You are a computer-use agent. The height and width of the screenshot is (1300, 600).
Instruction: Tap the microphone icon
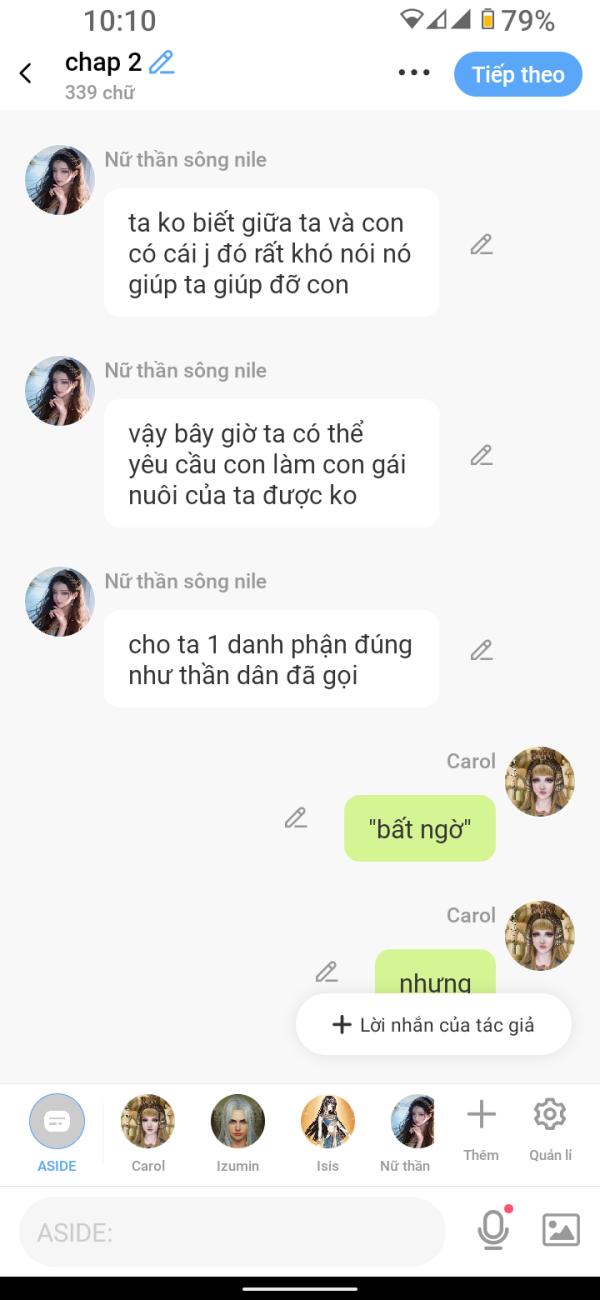(494, 1229)
